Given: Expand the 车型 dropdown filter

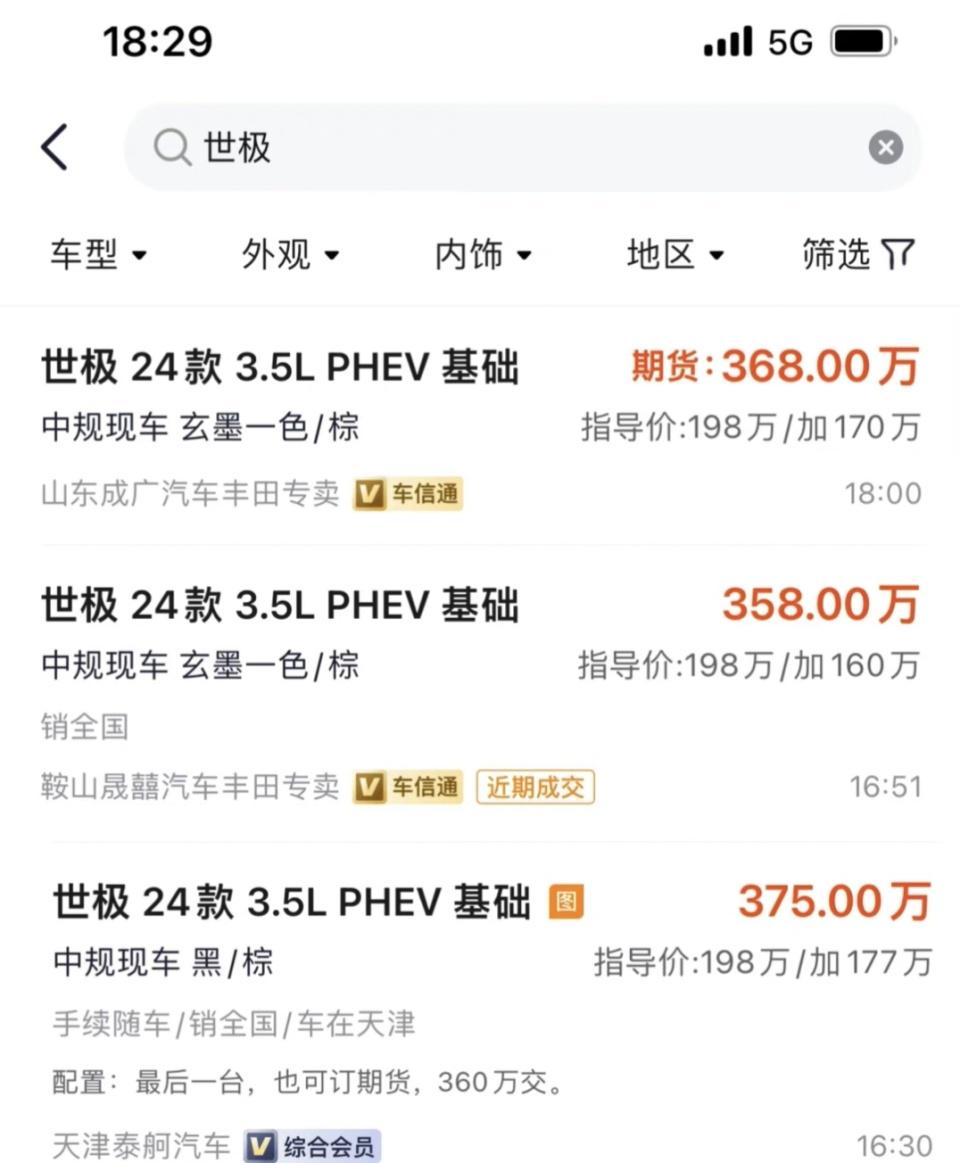Looking at the screenshot, I should 98,255.
